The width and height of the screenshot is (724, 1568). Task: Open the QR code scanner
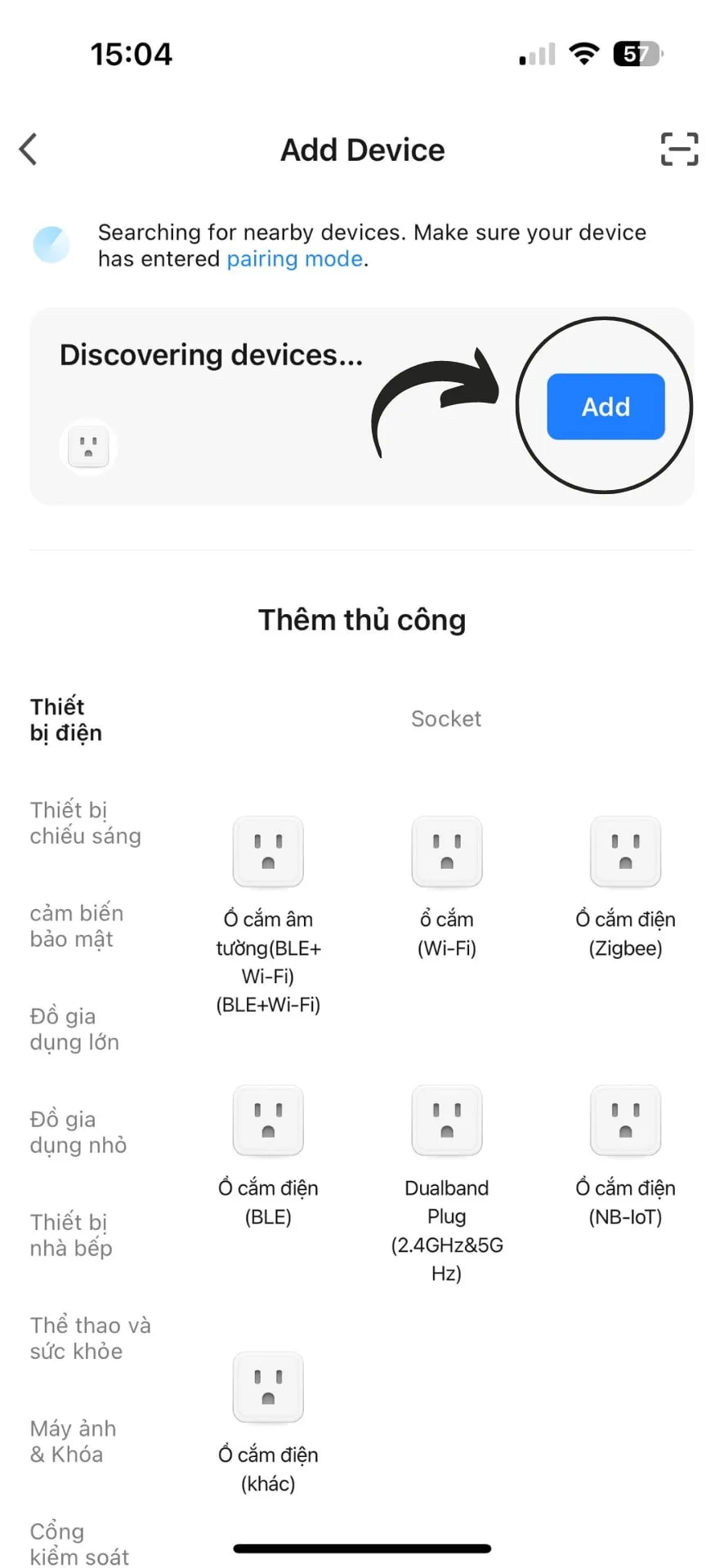[679, 149]
